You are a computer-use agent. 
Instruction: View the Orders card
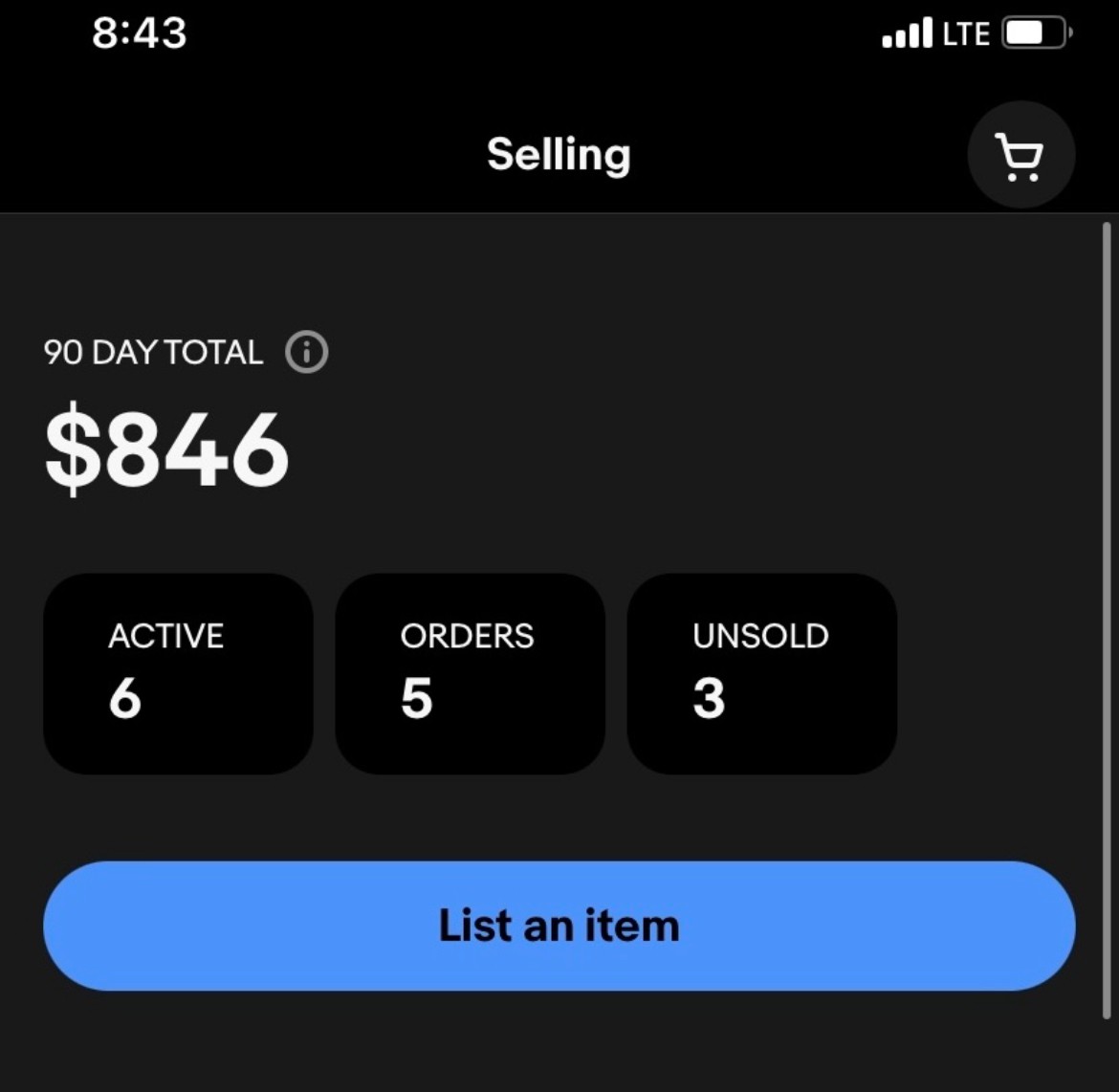(470, 673)
